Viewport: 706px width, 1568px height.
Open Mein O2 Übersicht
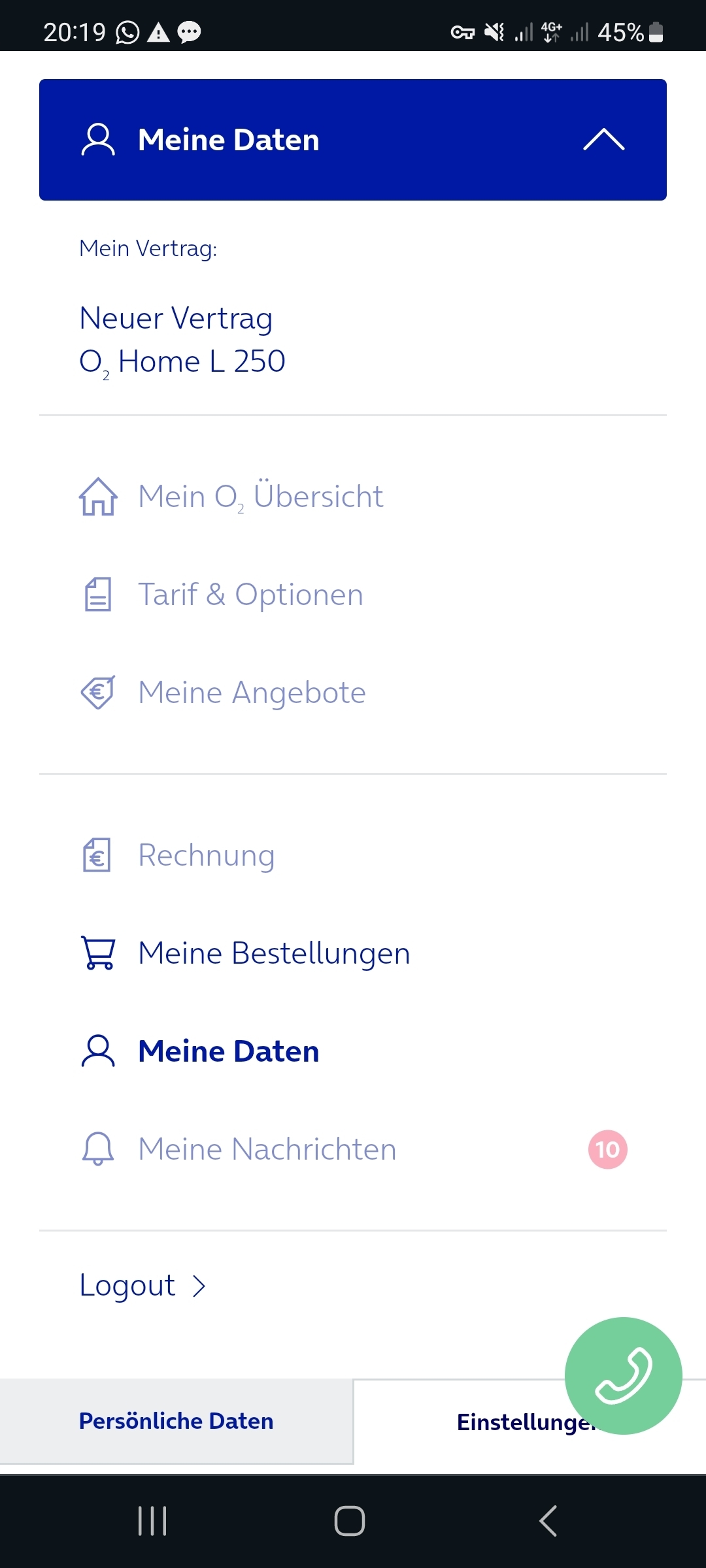[353, 497]
